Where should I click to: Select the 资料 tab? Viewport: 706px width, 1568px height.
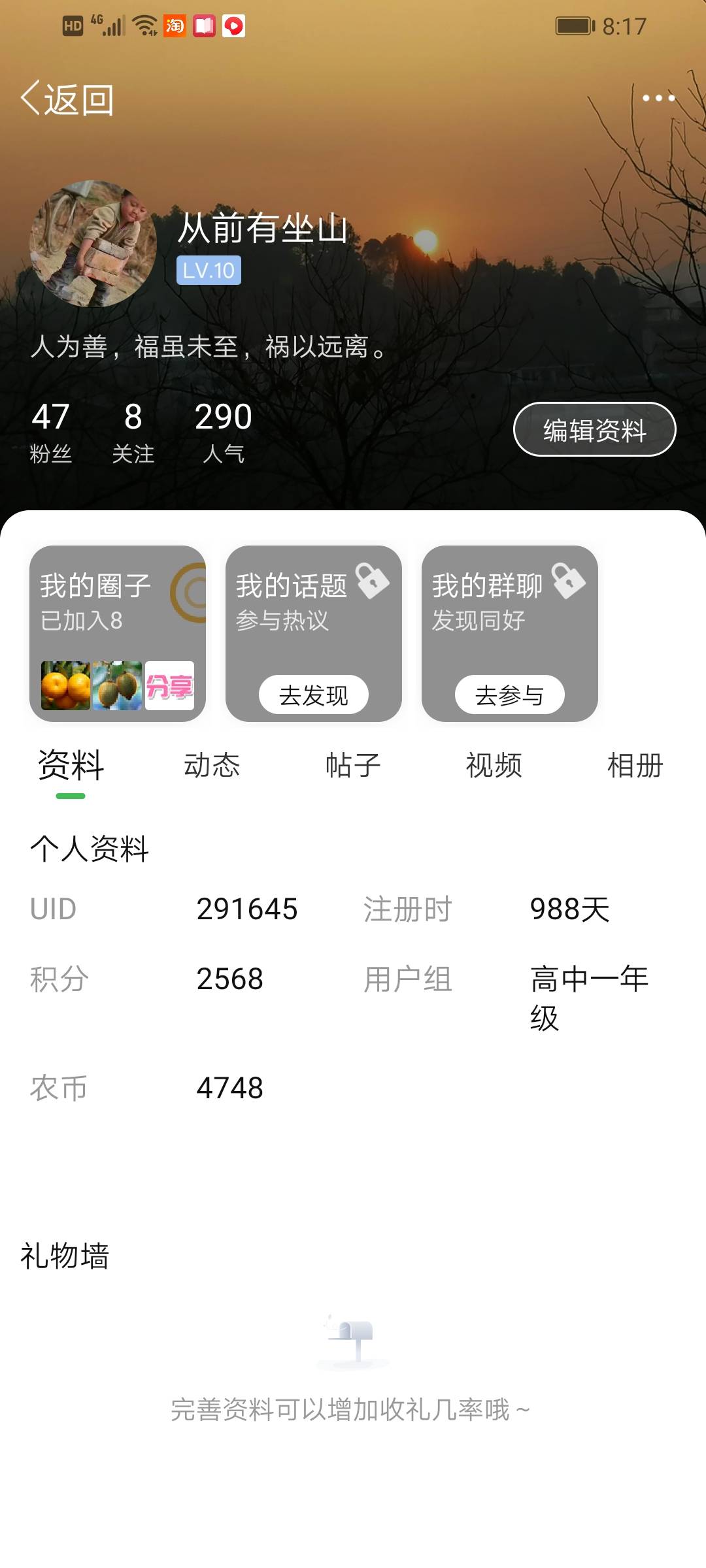71,765
